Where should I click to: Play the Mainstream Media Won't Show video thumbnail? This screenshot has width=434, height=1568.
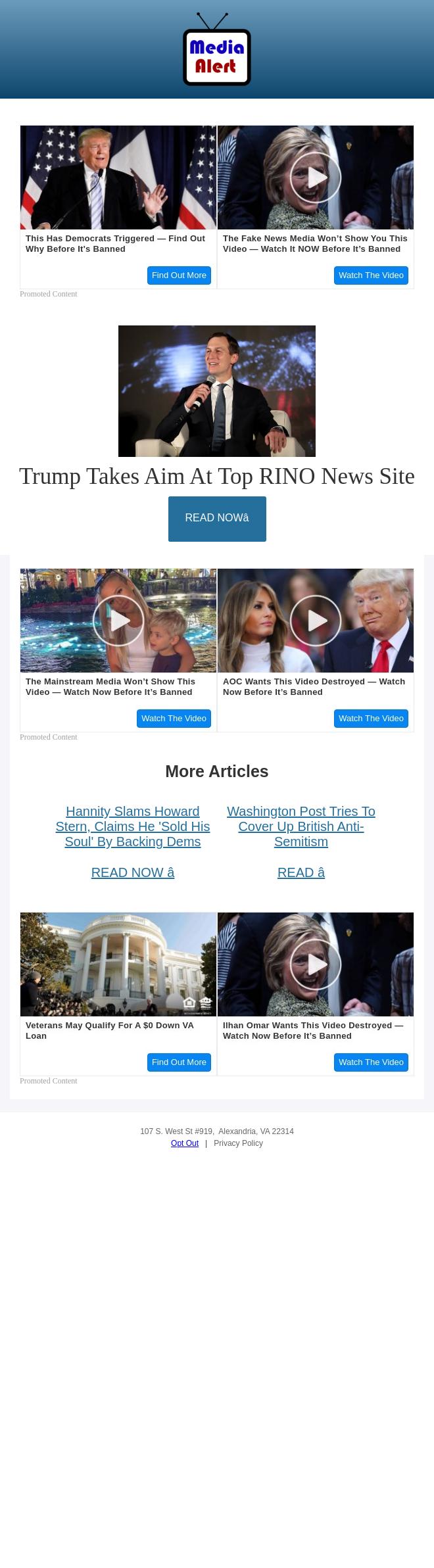118,621
